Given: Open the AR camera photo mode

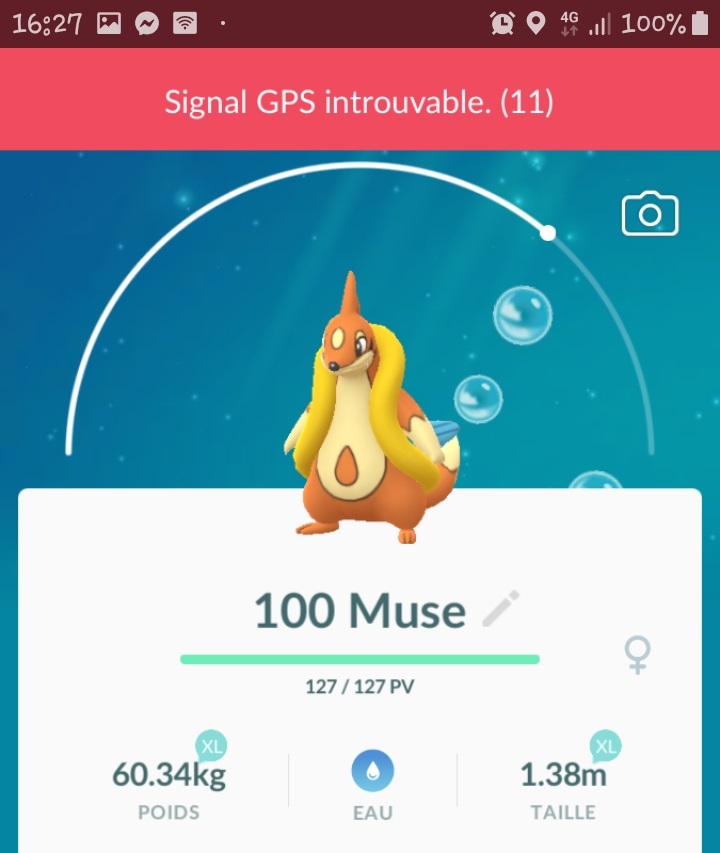Looking at the screenshot, I should click(x=650, y=215).
